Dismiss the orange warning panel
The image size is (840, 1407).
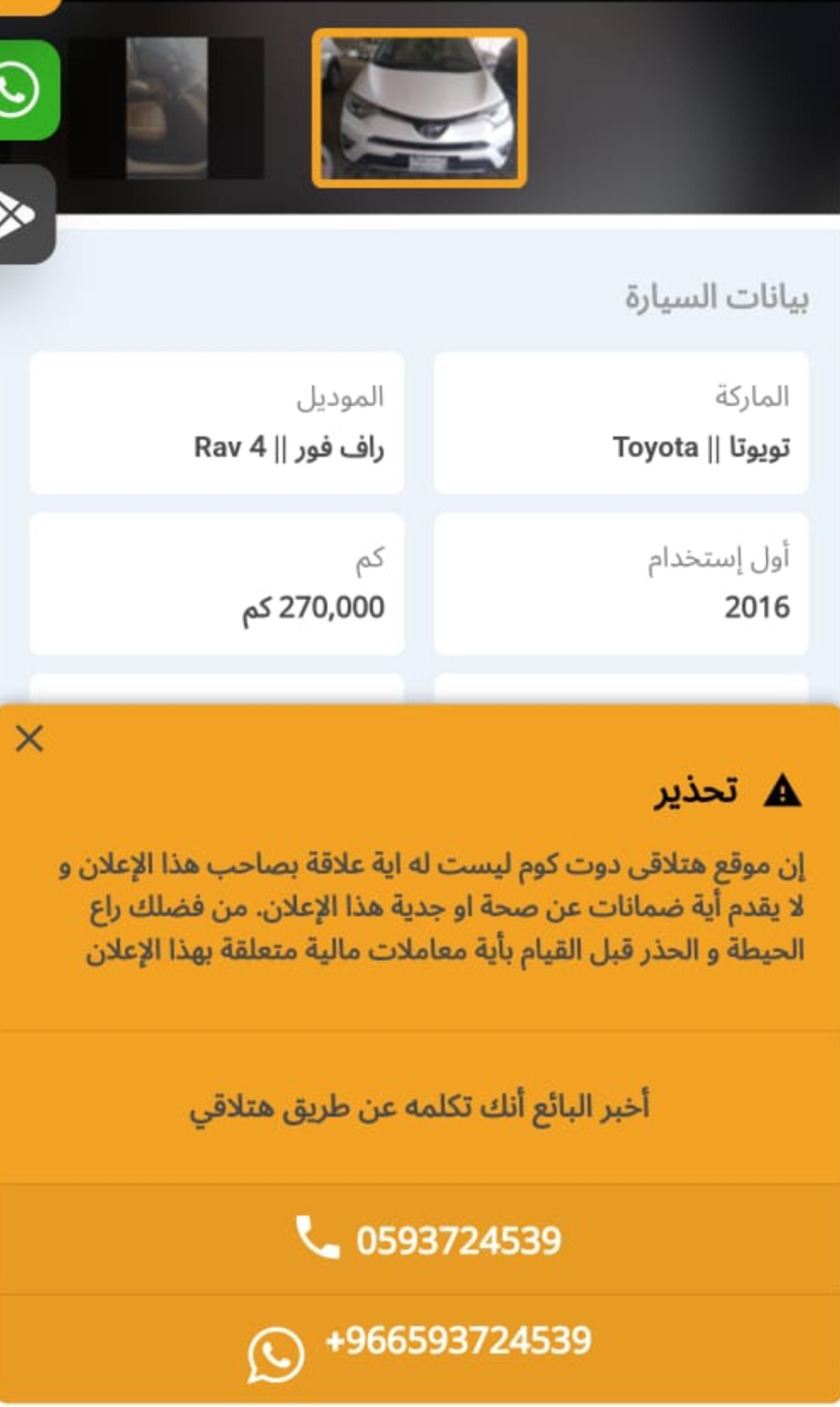click(30, 738)
